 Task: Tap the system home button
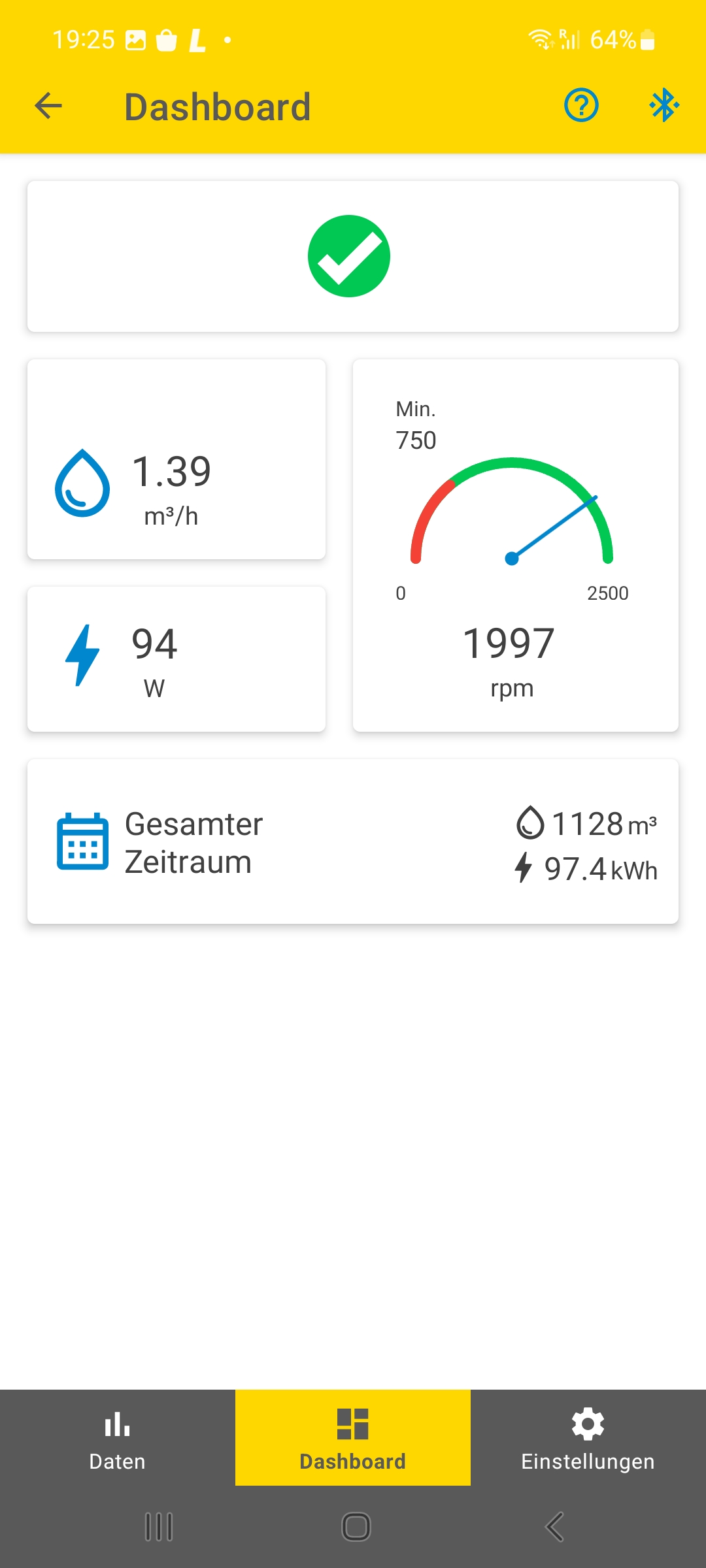tap(356, 1527)
